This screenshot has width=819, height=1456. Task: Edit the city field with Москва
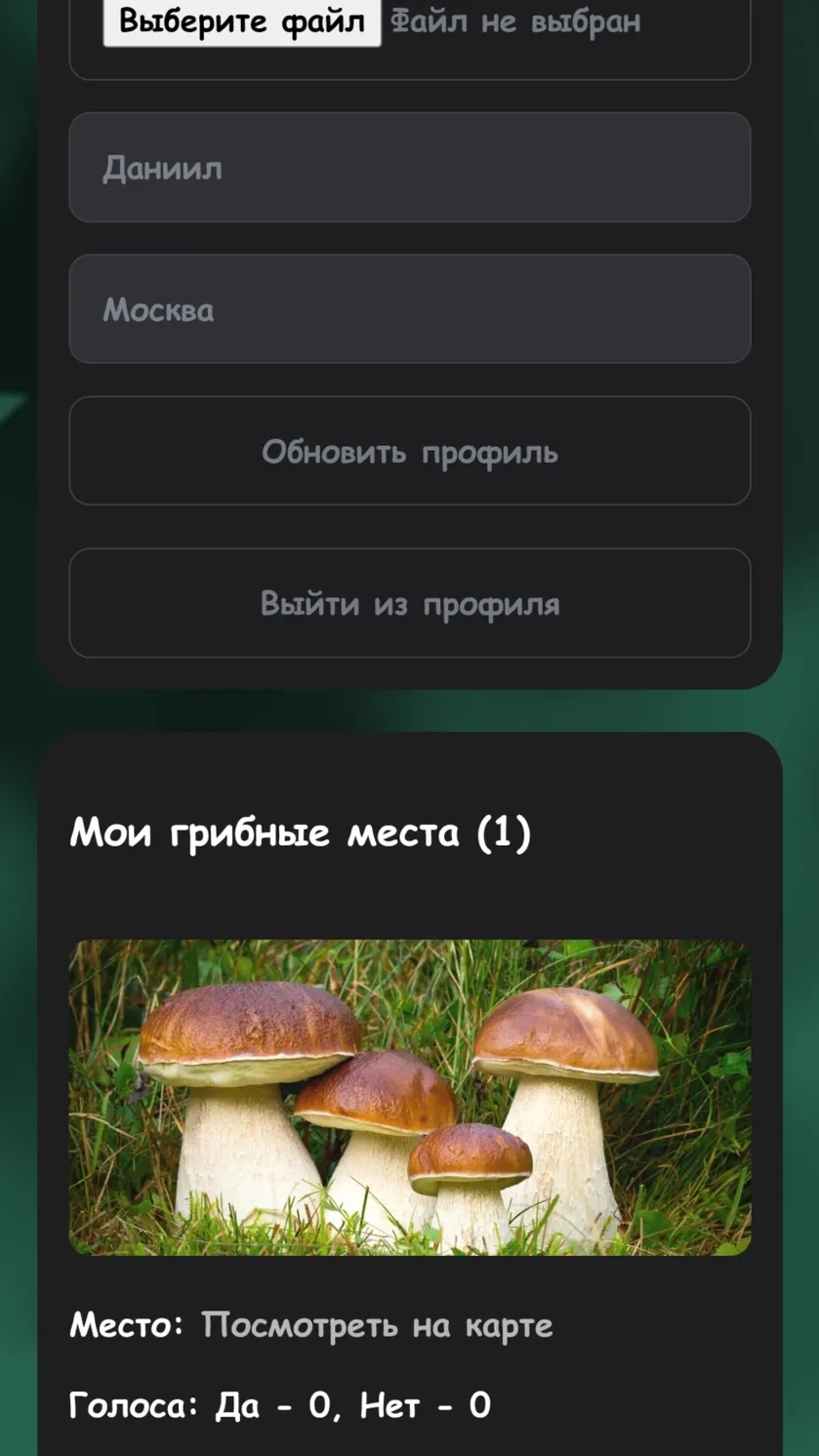click(409, 309)
